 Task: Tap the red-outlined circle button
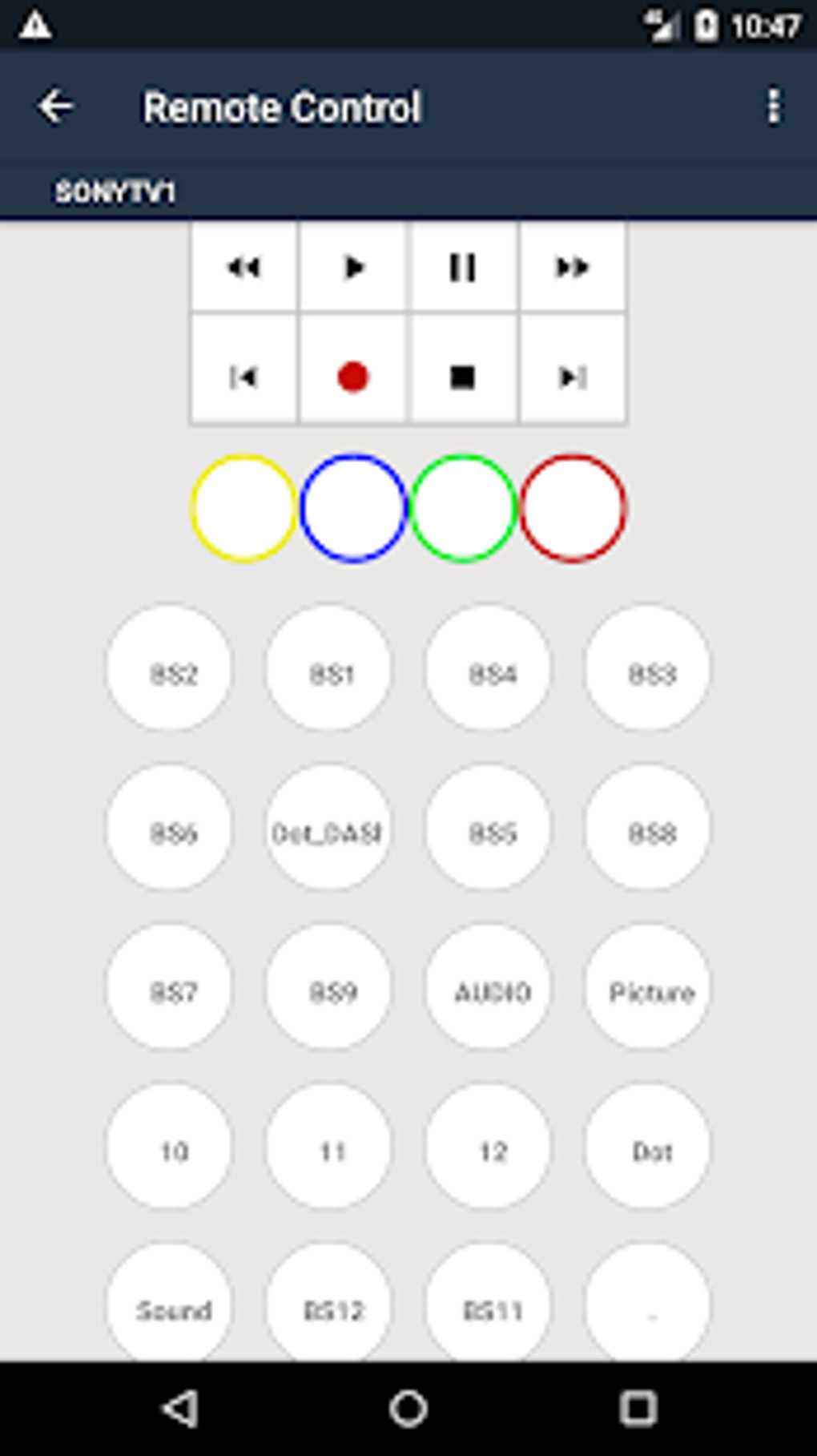coord(572,509)
